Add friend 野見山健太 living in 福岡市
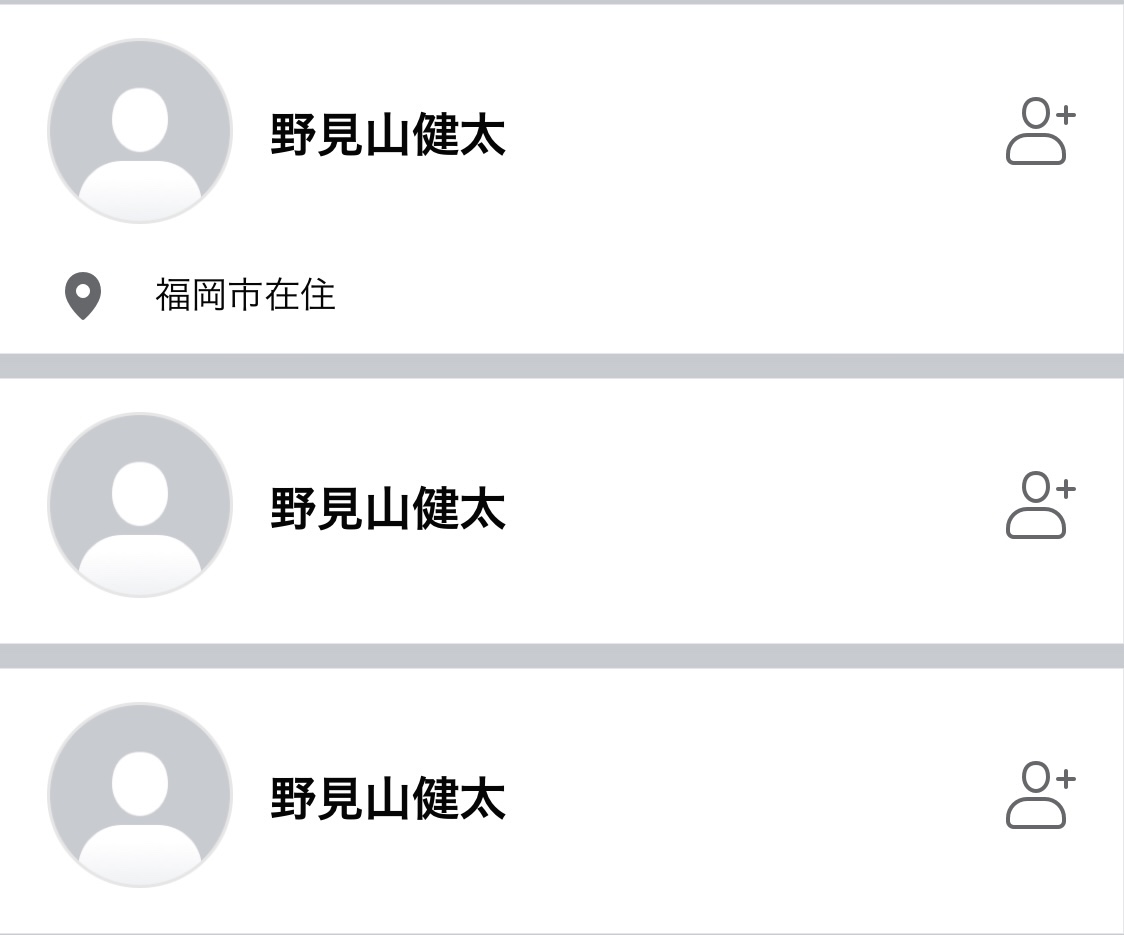 tap(1038, 132)
